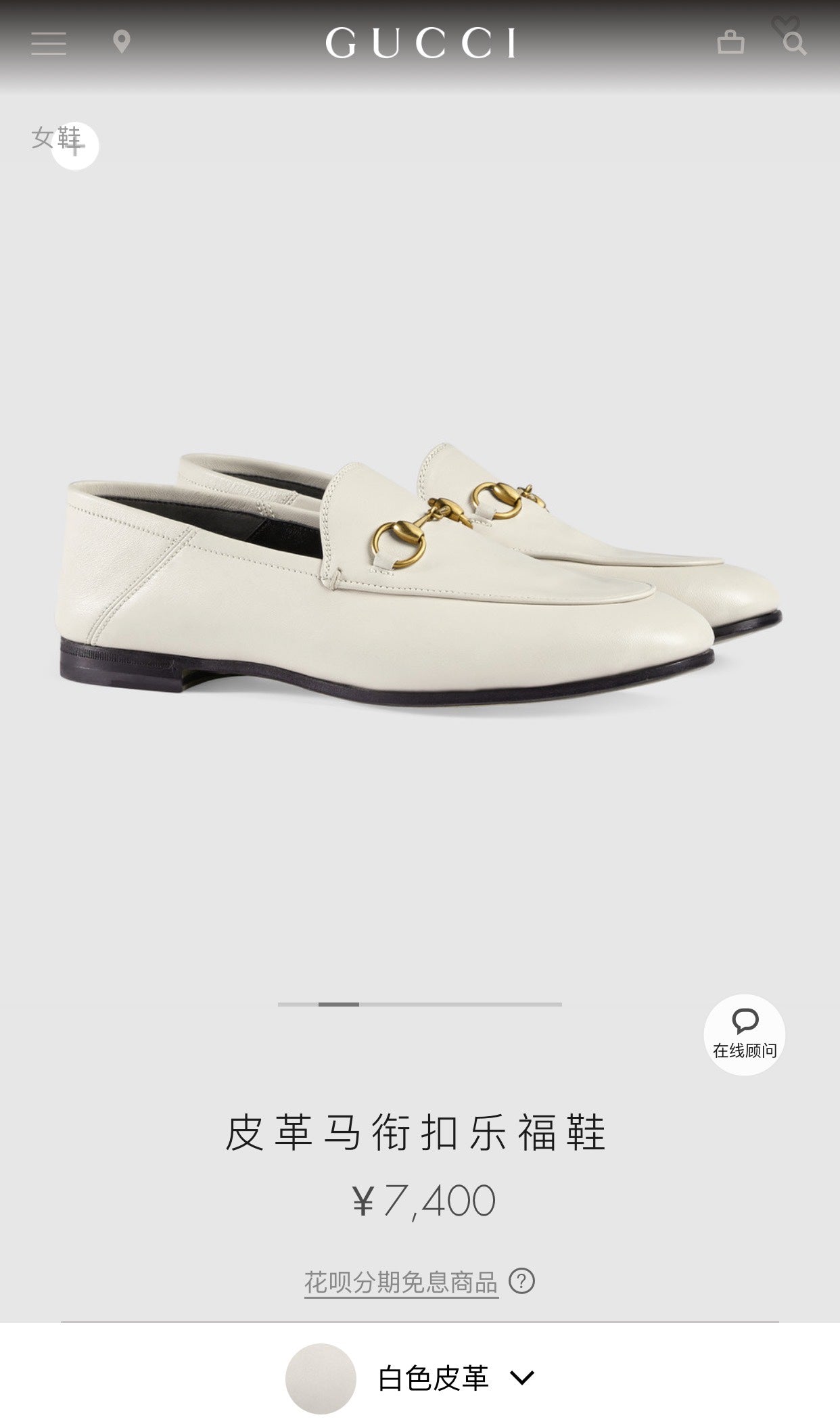The image size is (840, 1428).
Task: View the shopping bag
Action: pos(730,42)
